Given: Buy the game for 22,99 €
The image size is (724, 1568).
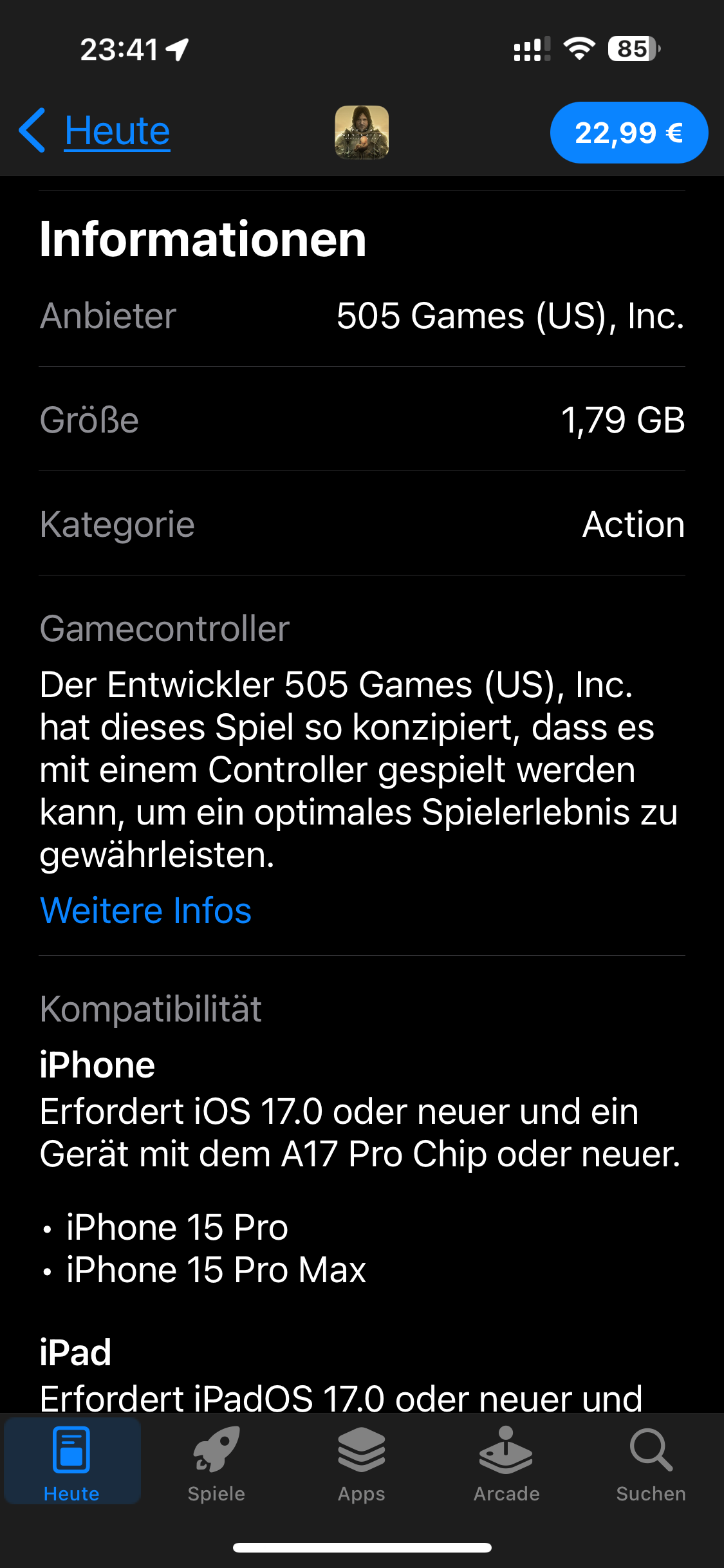Looking at the screenshot, I should (628, 133).
